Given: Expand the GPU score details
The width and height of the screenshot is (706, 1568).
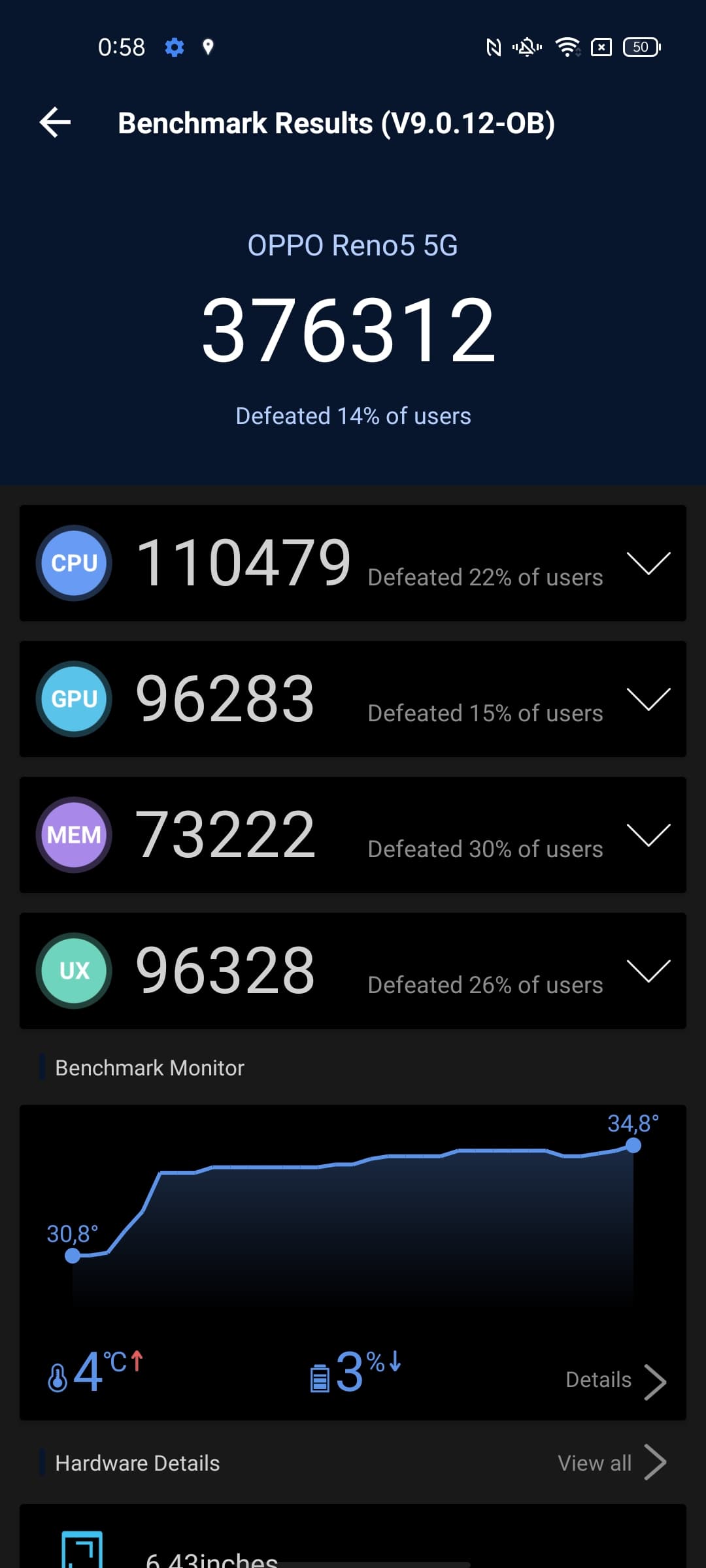Looking at the screenshot, I should click(x=648, y=700).
